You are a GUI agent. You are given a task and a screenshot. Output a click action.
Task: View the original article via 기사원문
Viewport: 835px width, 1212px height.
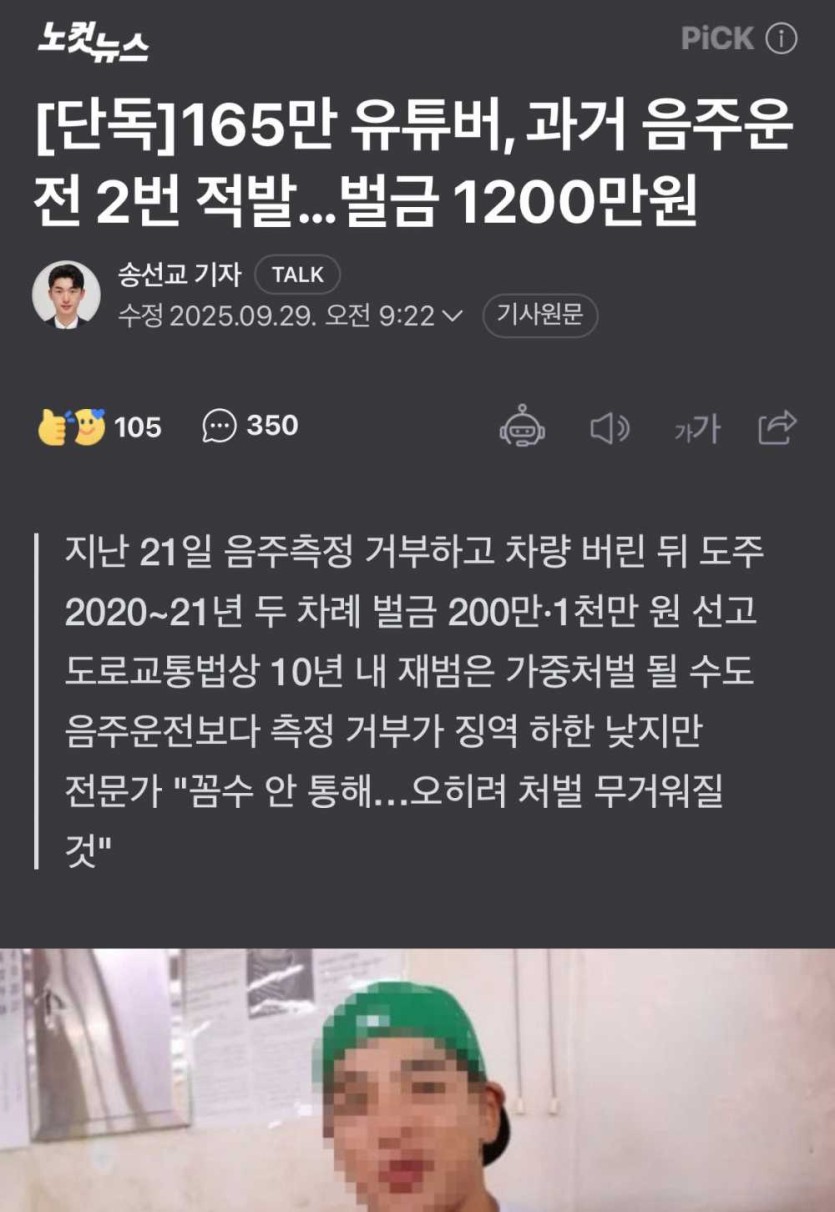click(540, 316)
